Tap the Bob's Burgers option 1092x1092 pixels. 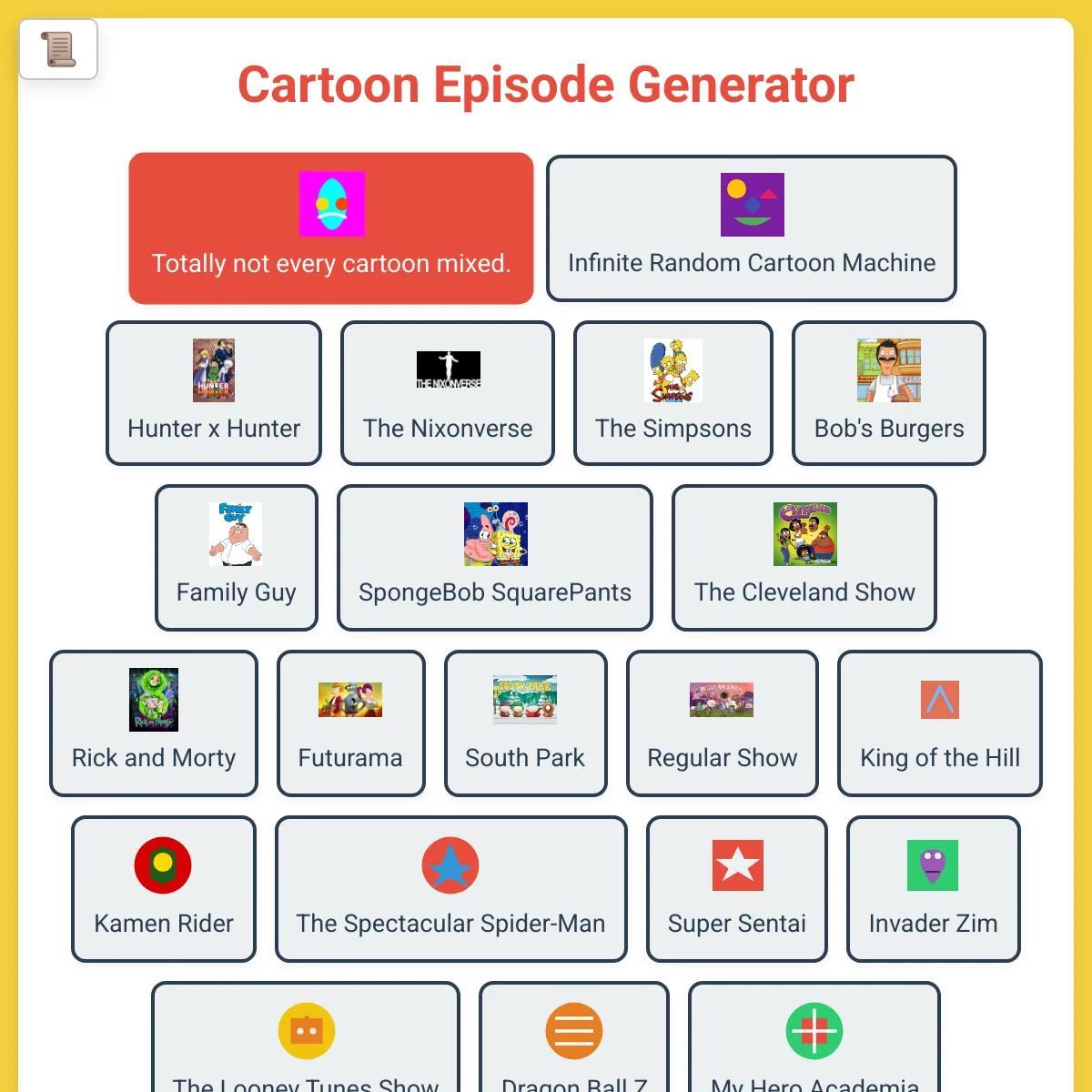889,393
